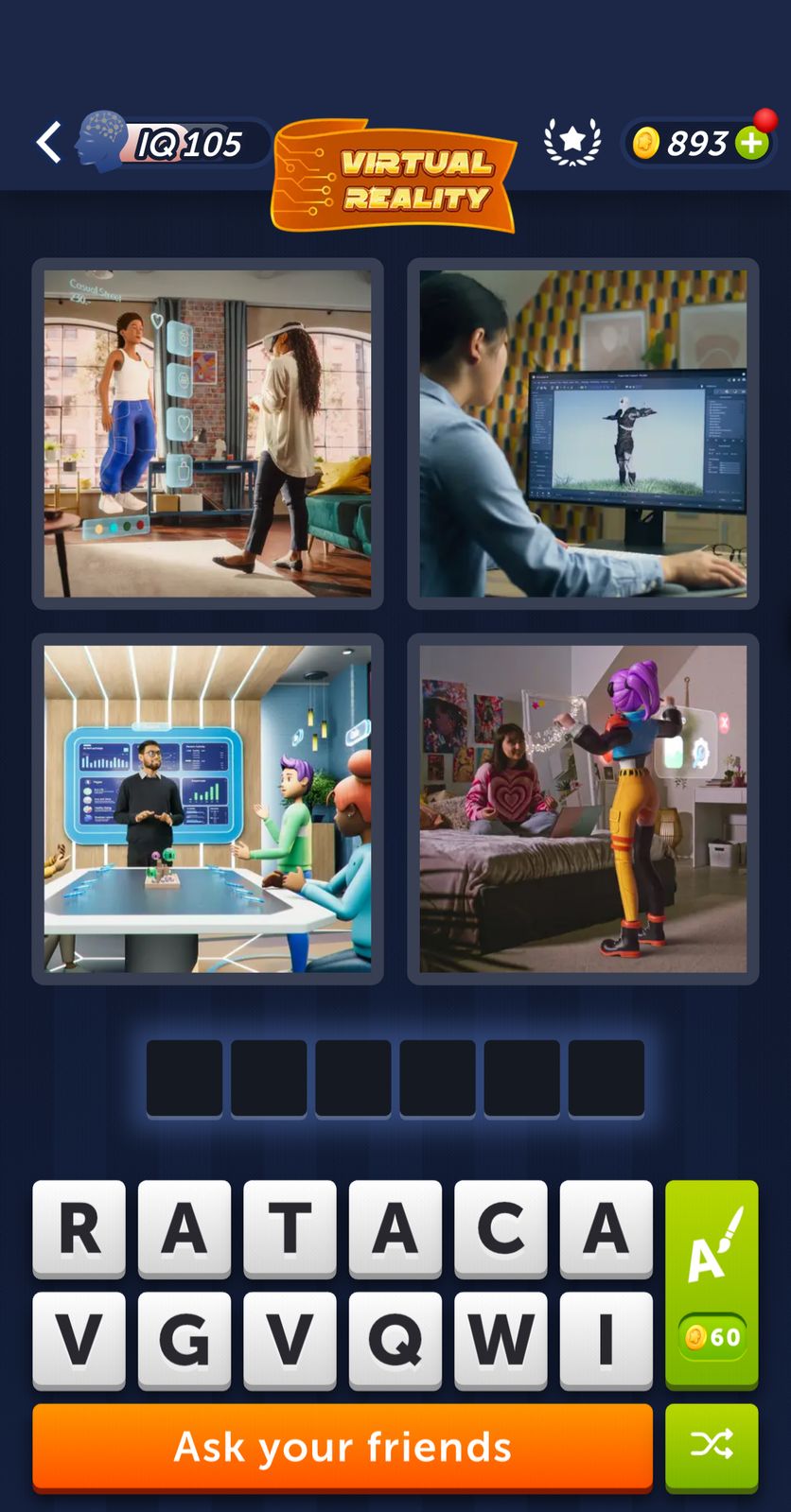Enlarge the picture of the virtual meeting room
This screenshot has width=791, height=1512.
(x=207, y=808)
